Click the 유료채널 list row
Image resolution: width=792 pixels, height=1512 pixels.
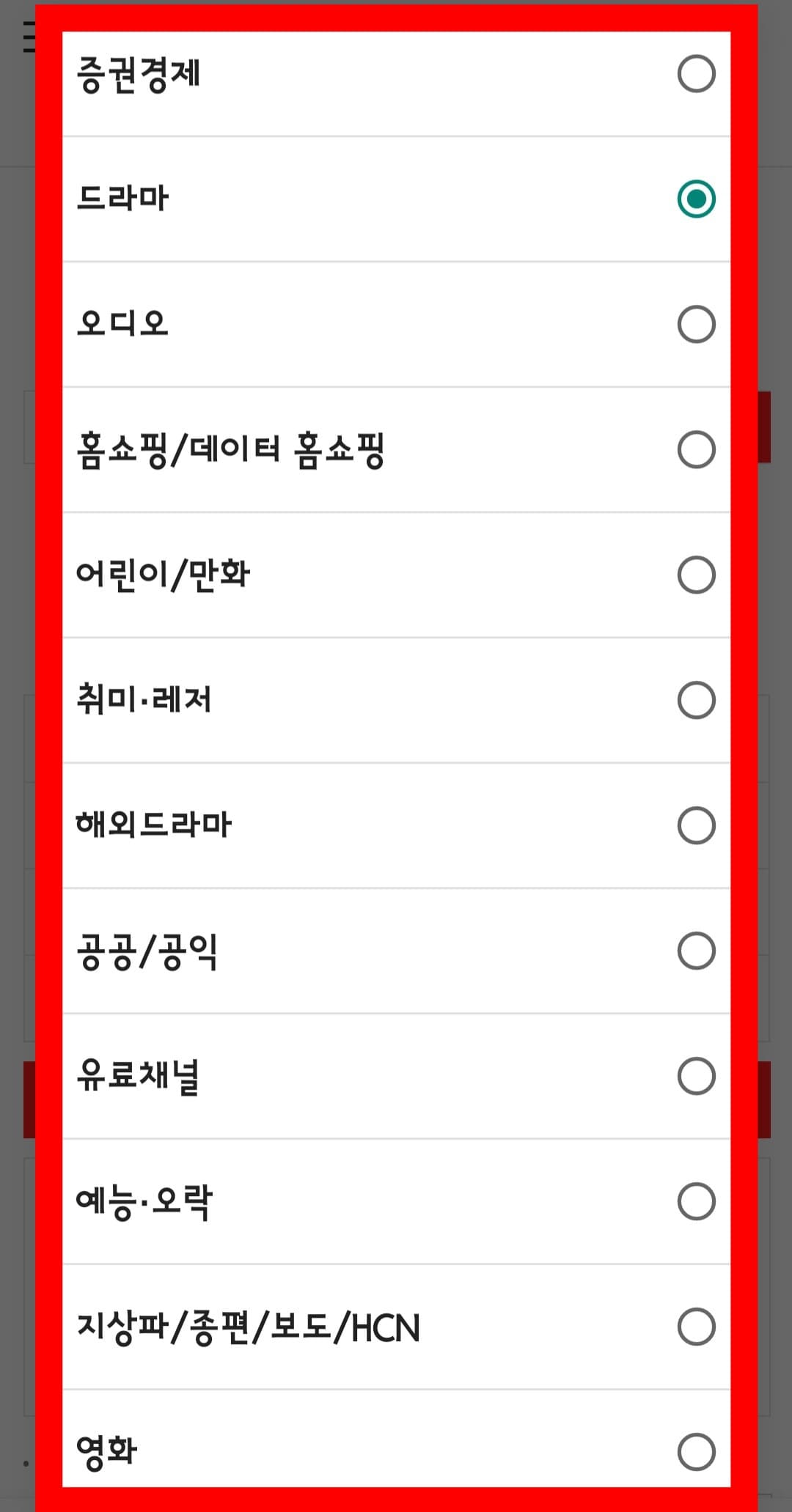pos(396,1074)
